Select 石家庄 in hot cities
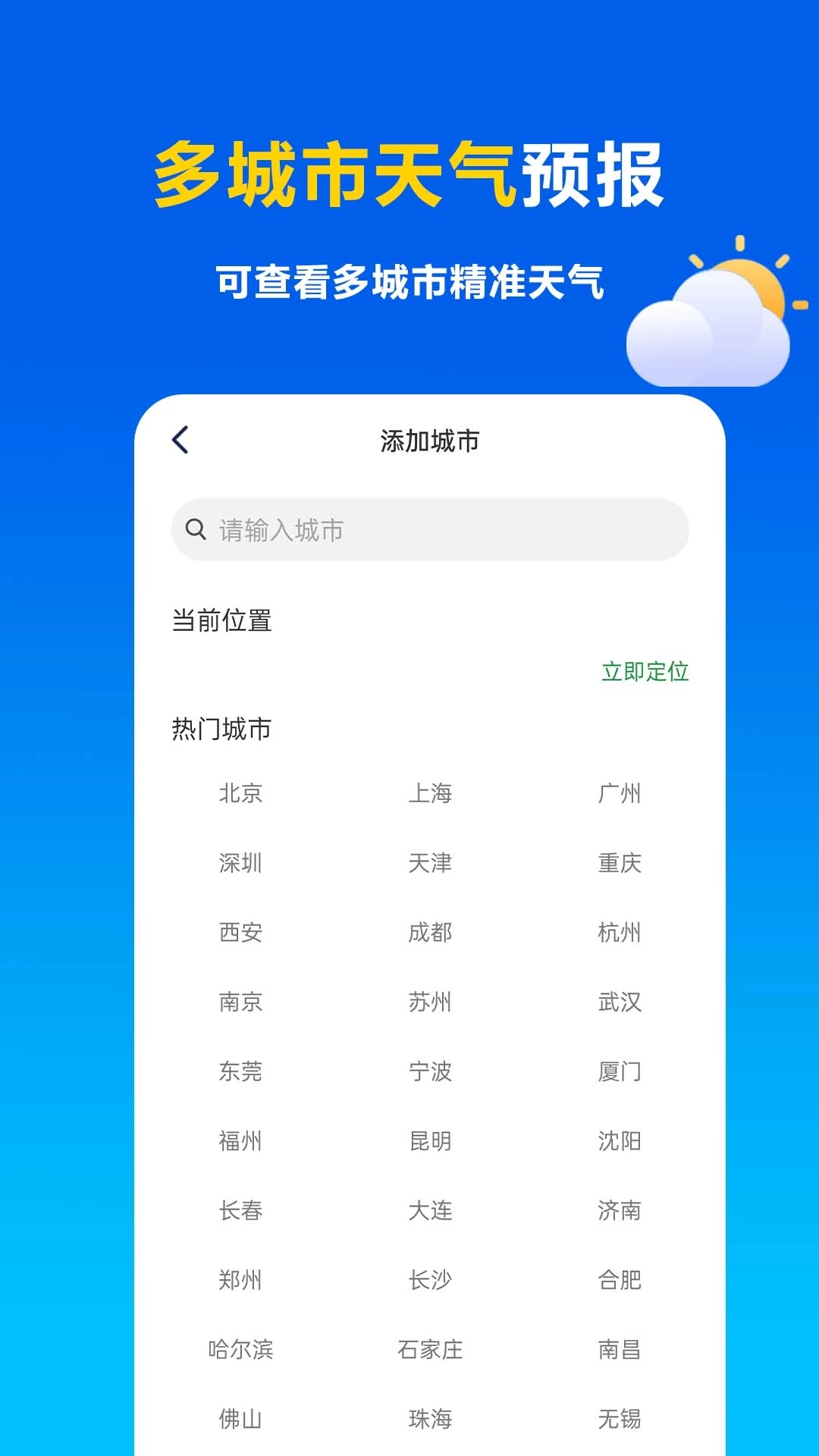 pyautogui.click(x=432, y=1350)
